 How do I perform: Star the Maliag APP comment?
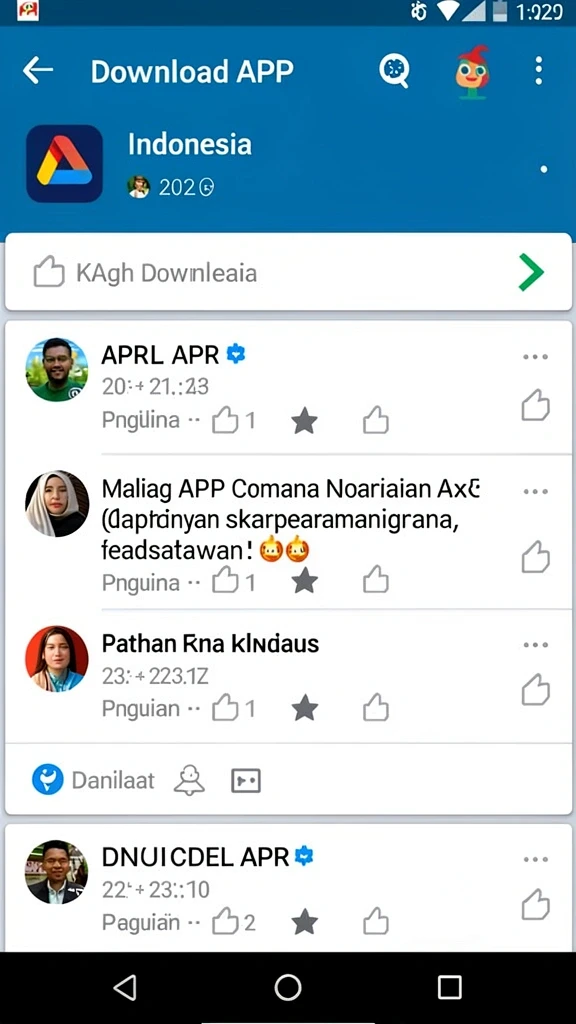click(304, 581)
